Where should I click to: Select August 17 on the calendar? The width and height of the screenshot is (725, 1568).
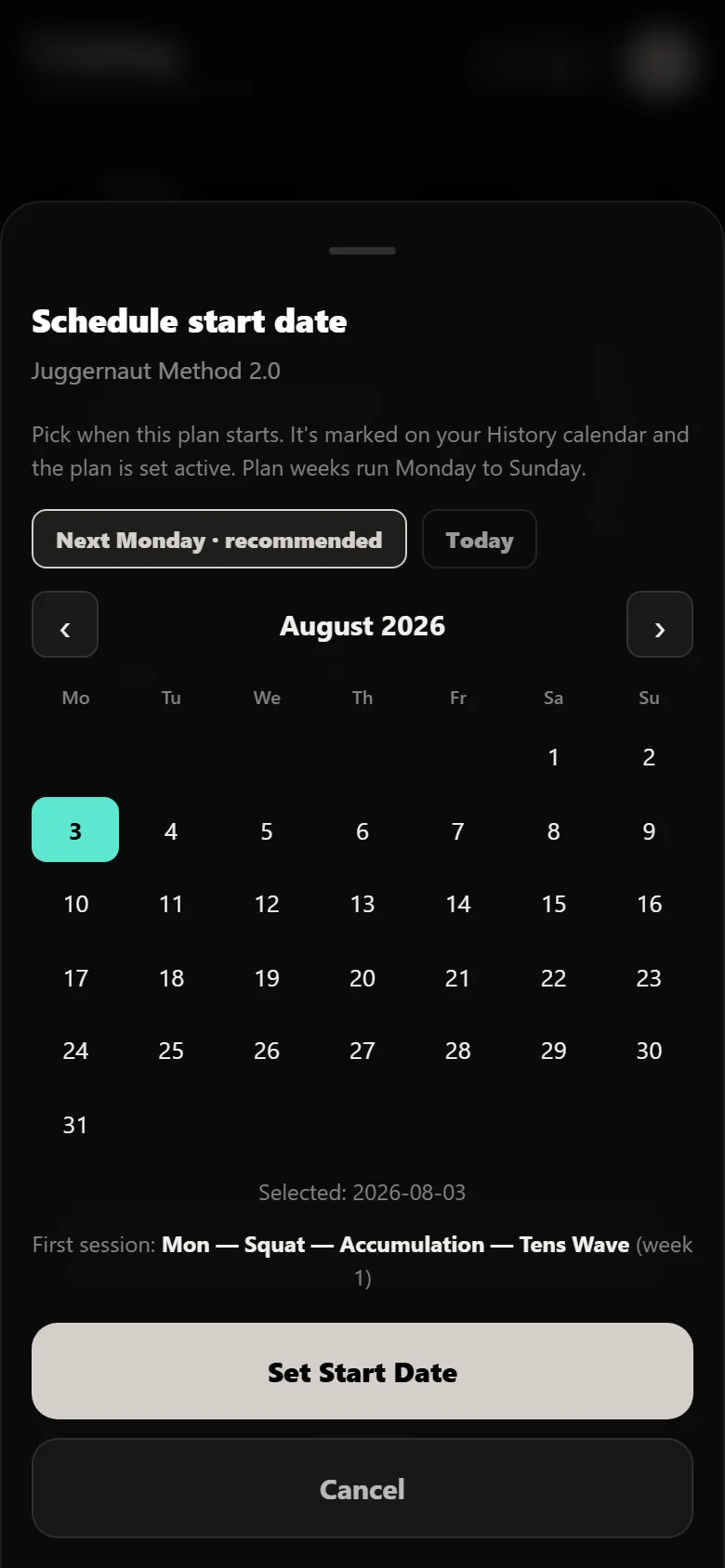pos(75,977)
